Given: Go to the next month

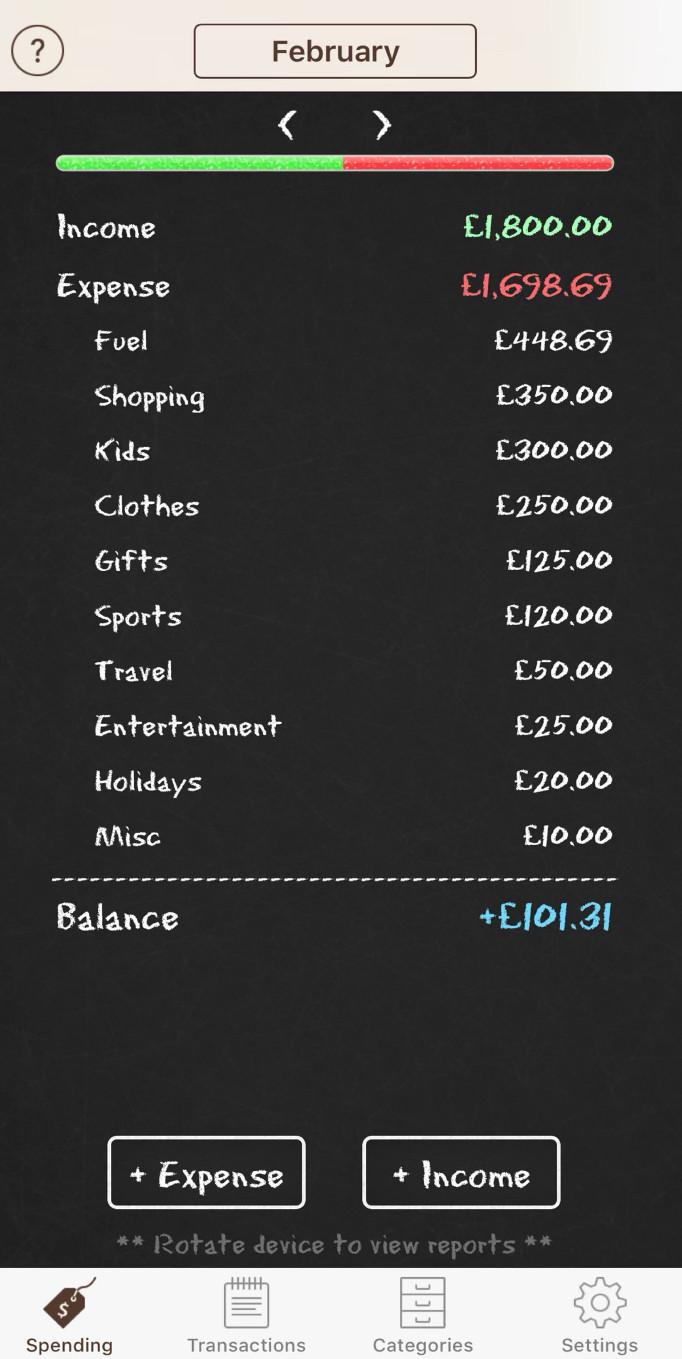Looking at the screenshot, I should tap(381, 125).
